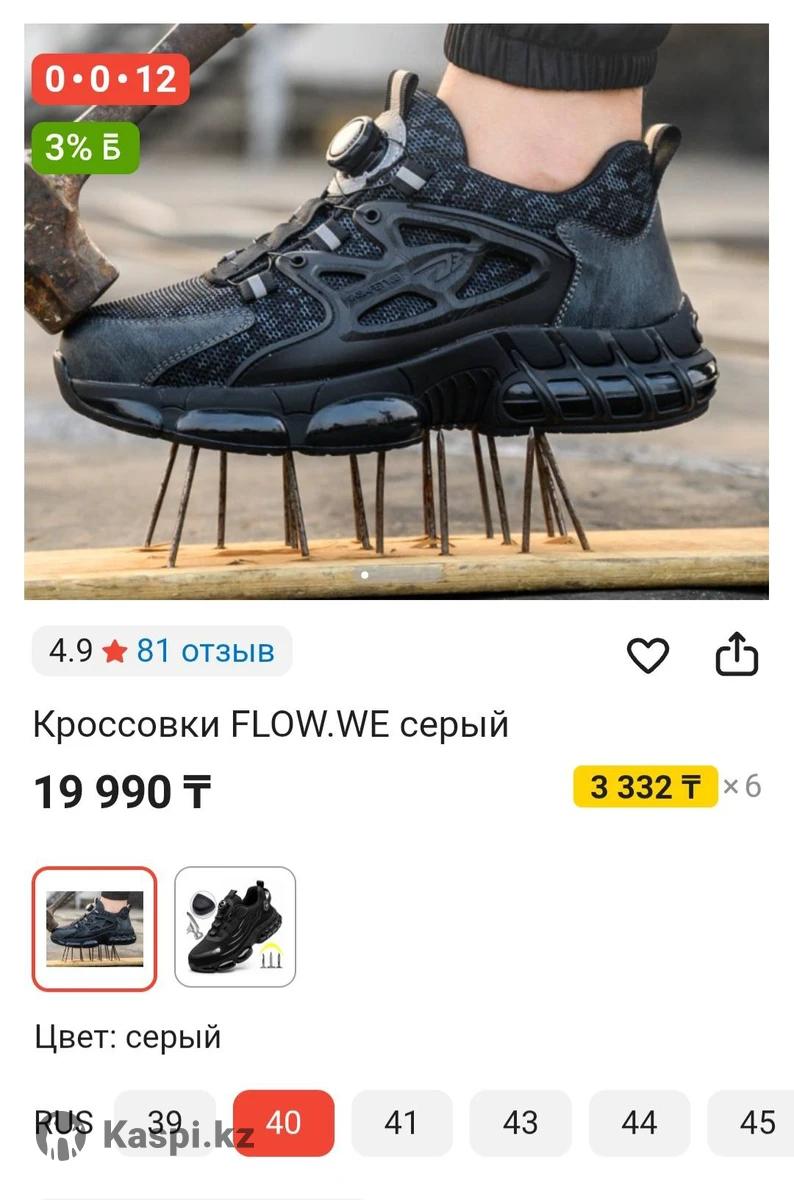794x1200 pixels.
Task: Share this product
Action: point(737,654)
